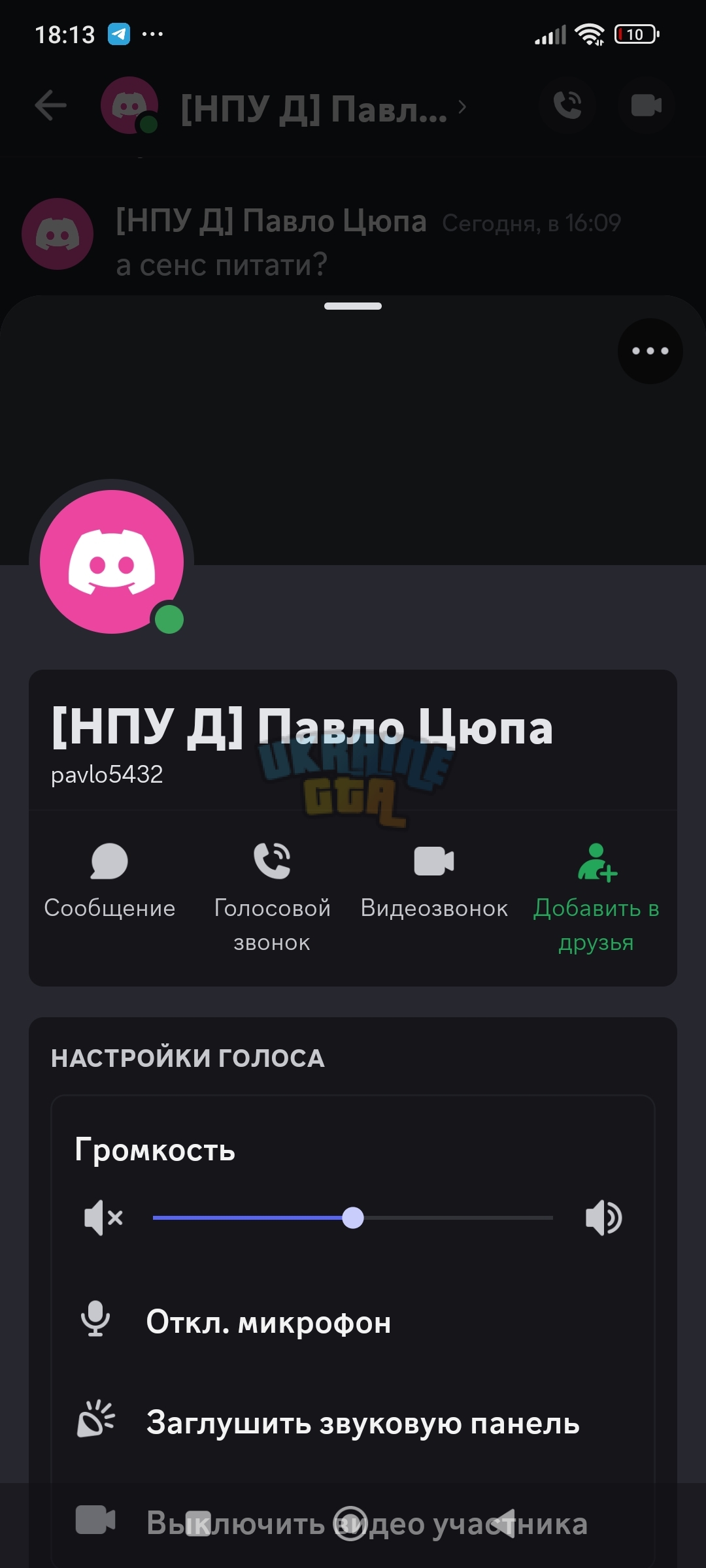The image size is (706, 1568).
Task: Open the pink profile avatar of Павло Цюпа
Action: click(x=112, y=562)
